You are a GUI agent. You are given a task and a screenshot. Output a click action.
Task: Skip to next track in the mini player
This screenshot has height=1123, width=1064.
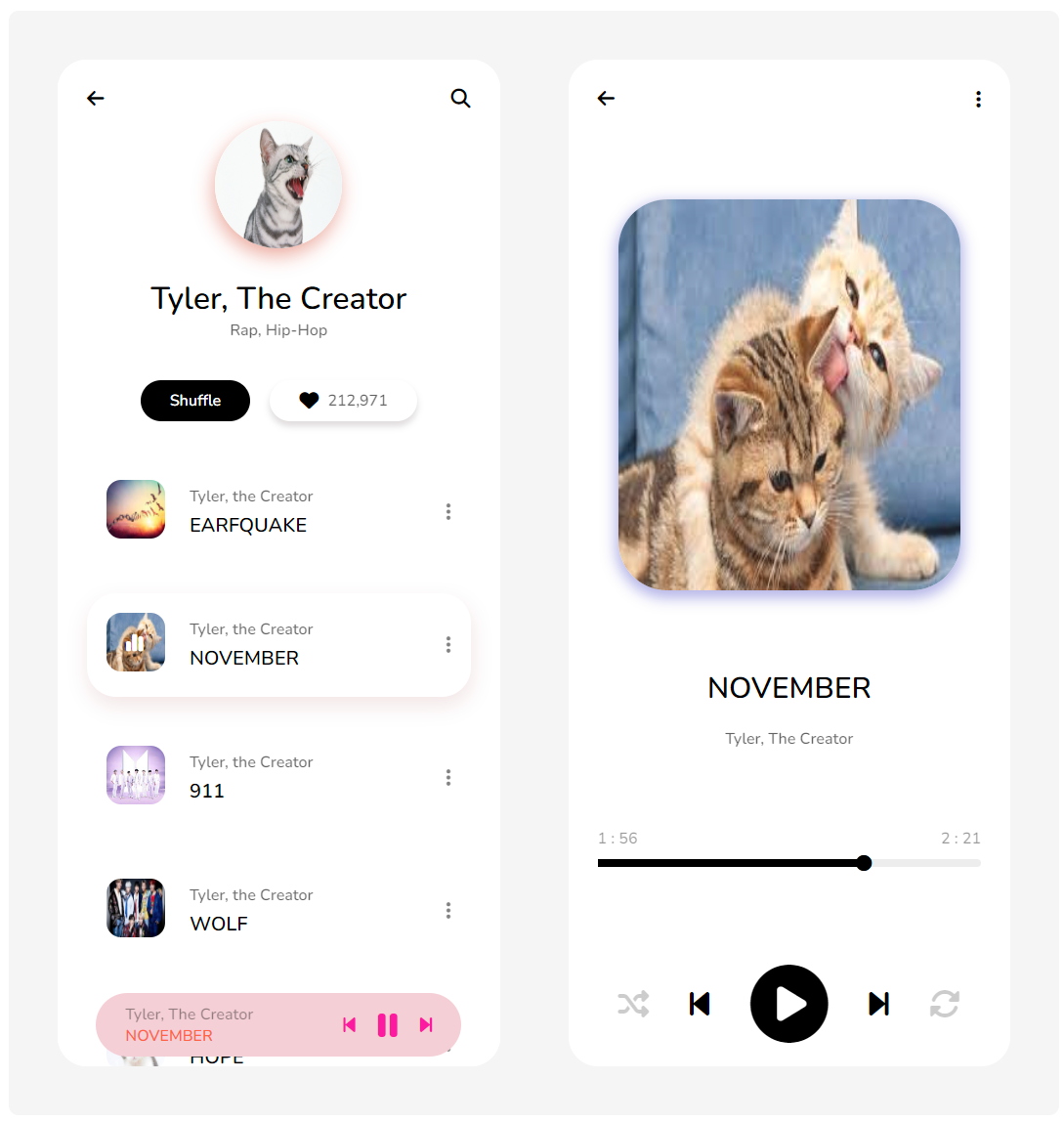426,1024
